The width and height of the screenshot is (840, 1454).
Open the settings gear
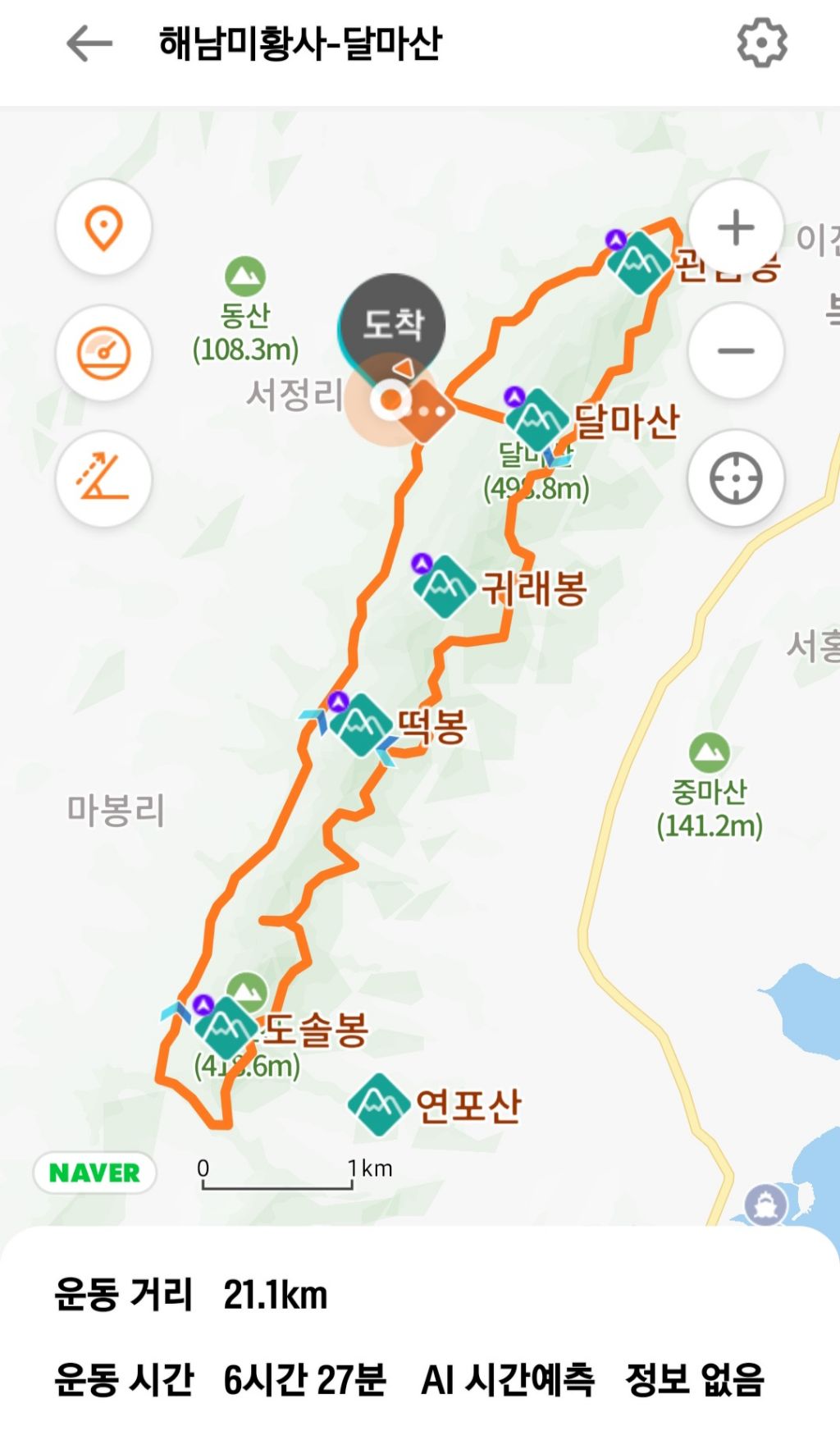click(x=761, y=43)
